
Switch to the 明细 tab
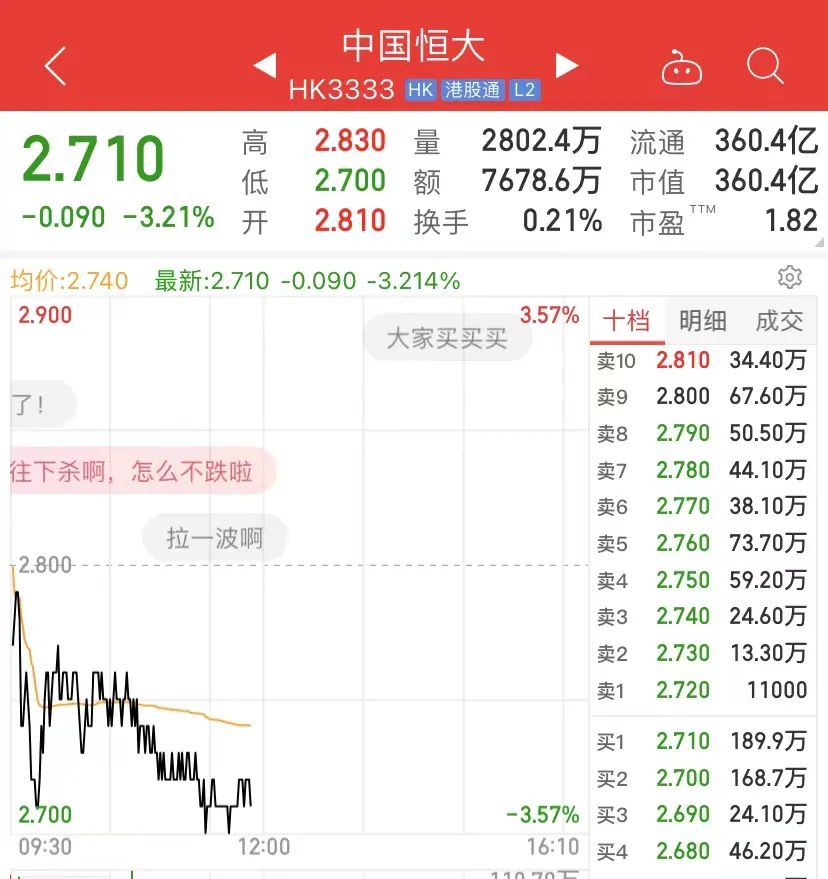coord(703,321)
